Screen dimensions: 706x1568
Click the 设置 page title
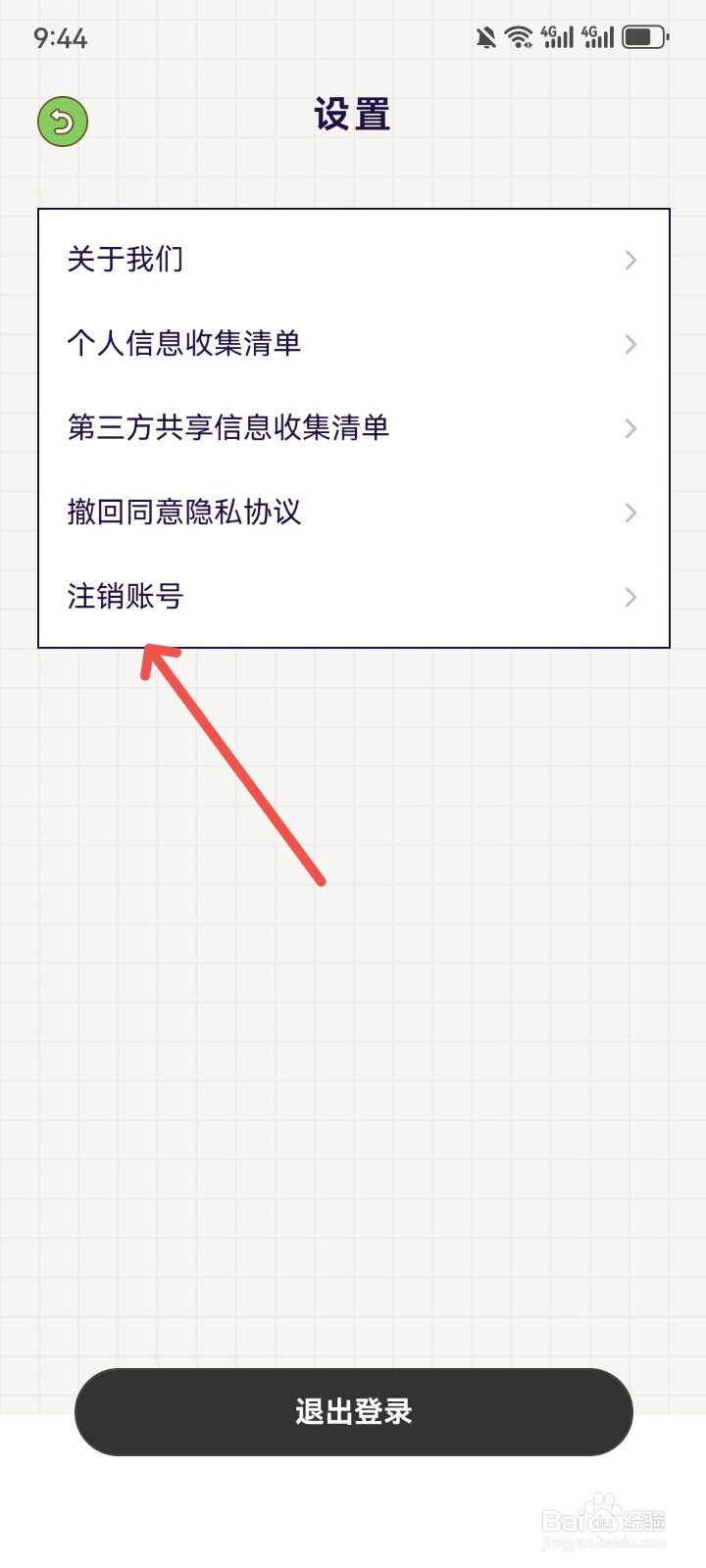(x=353, y=115)
